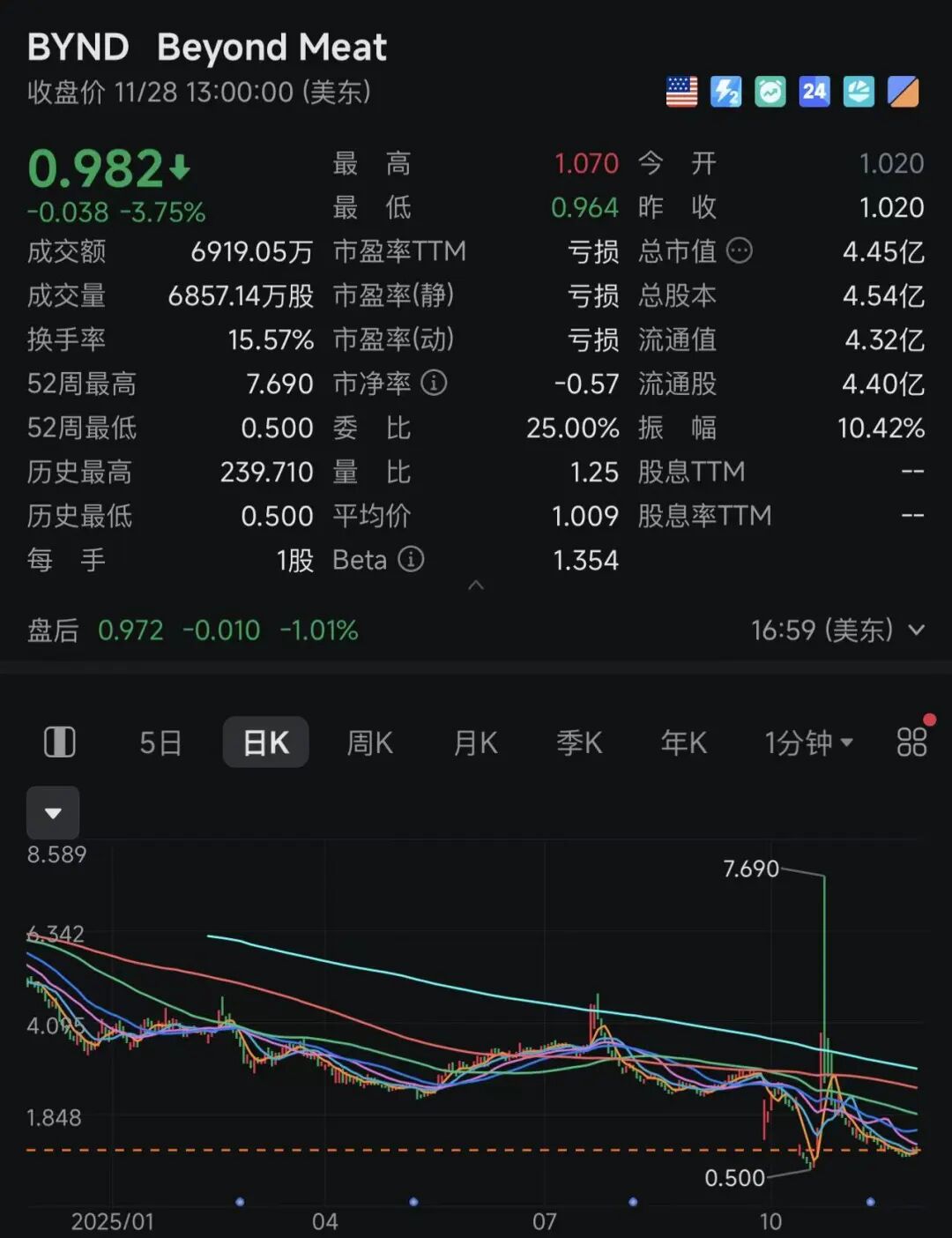The width and height of the screenshot is (952, 1238).
Task: Collapse the stock details with the up chevron
Action: 476,585
